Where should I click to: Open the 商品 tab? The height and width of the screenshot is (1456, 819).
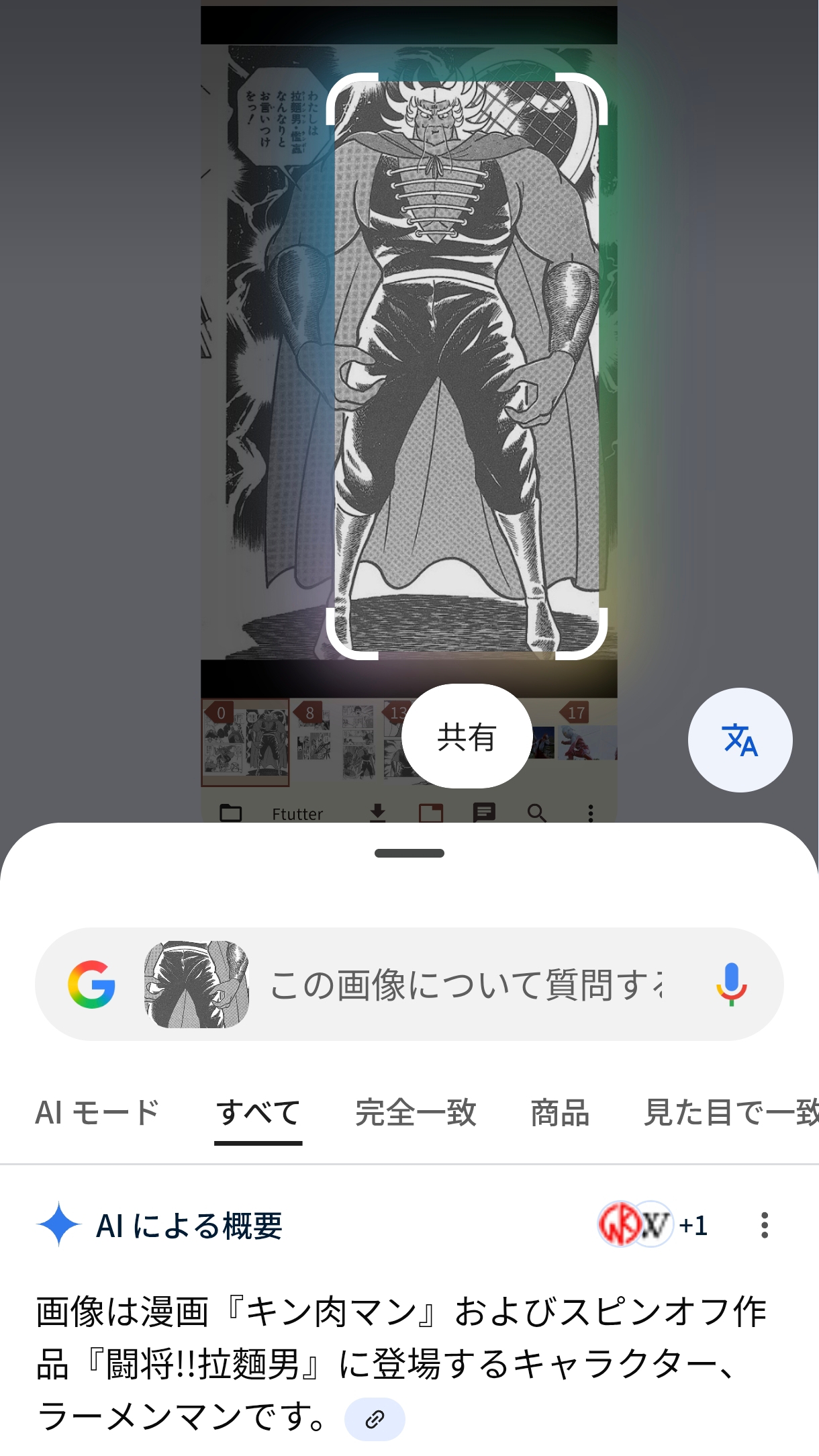[560, 1112]
